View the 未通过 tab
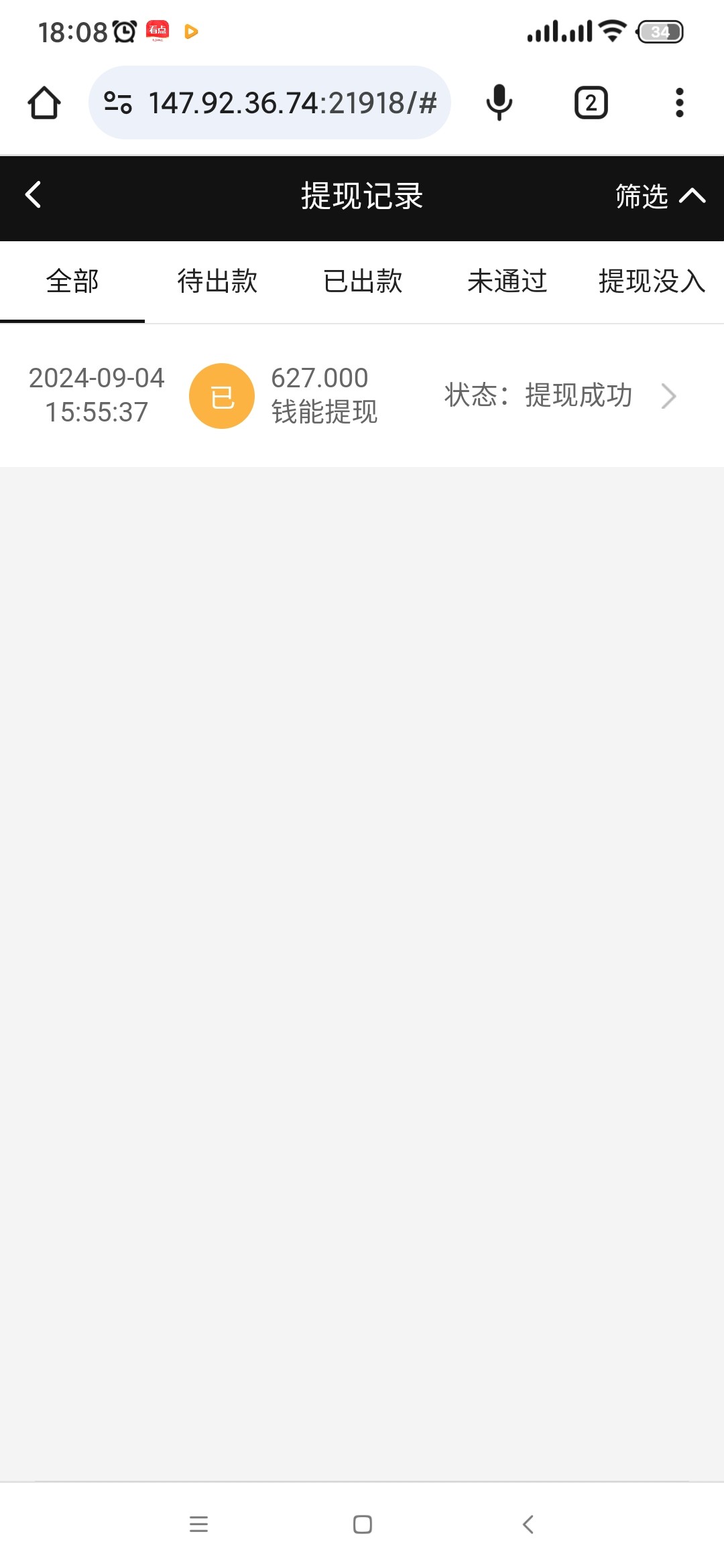The height and width of the screenshot is (1568, 724). [507, 281]
